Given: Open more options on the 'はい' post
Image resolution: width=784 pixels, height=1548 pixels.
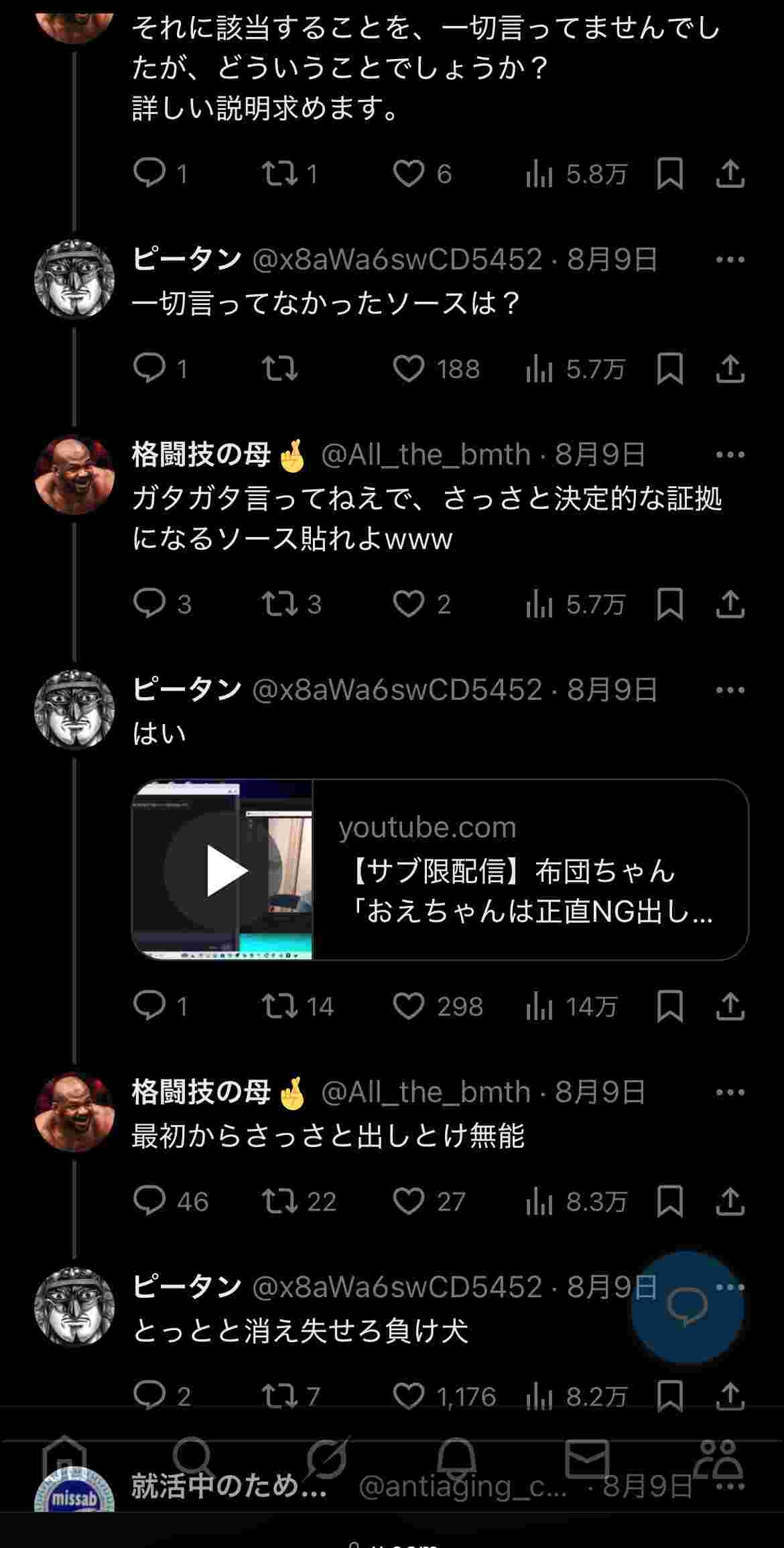Looking at the screenshot, I should (730, 690).
